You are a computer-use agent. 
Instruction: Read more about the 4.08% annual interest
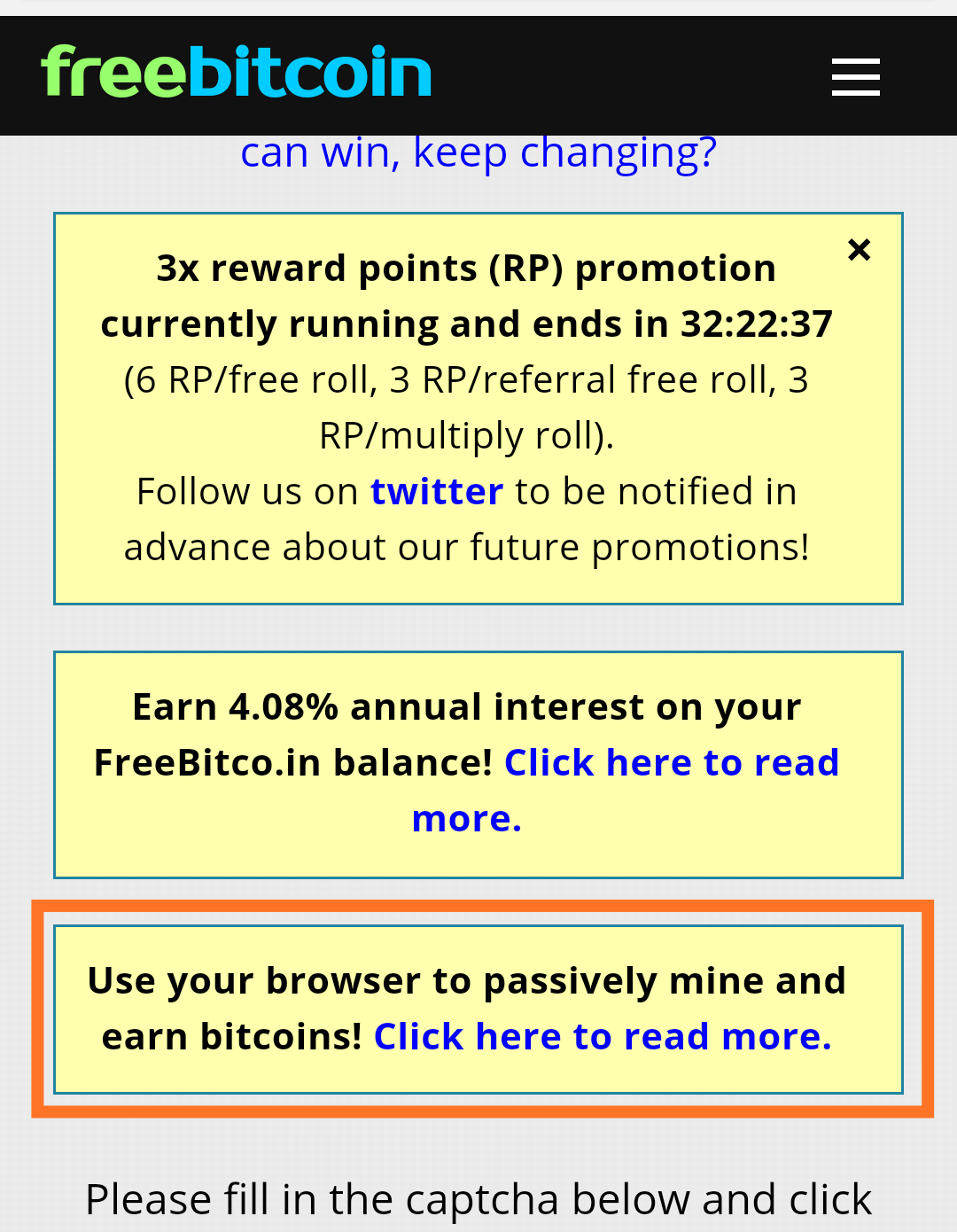(x=671, y=763)
